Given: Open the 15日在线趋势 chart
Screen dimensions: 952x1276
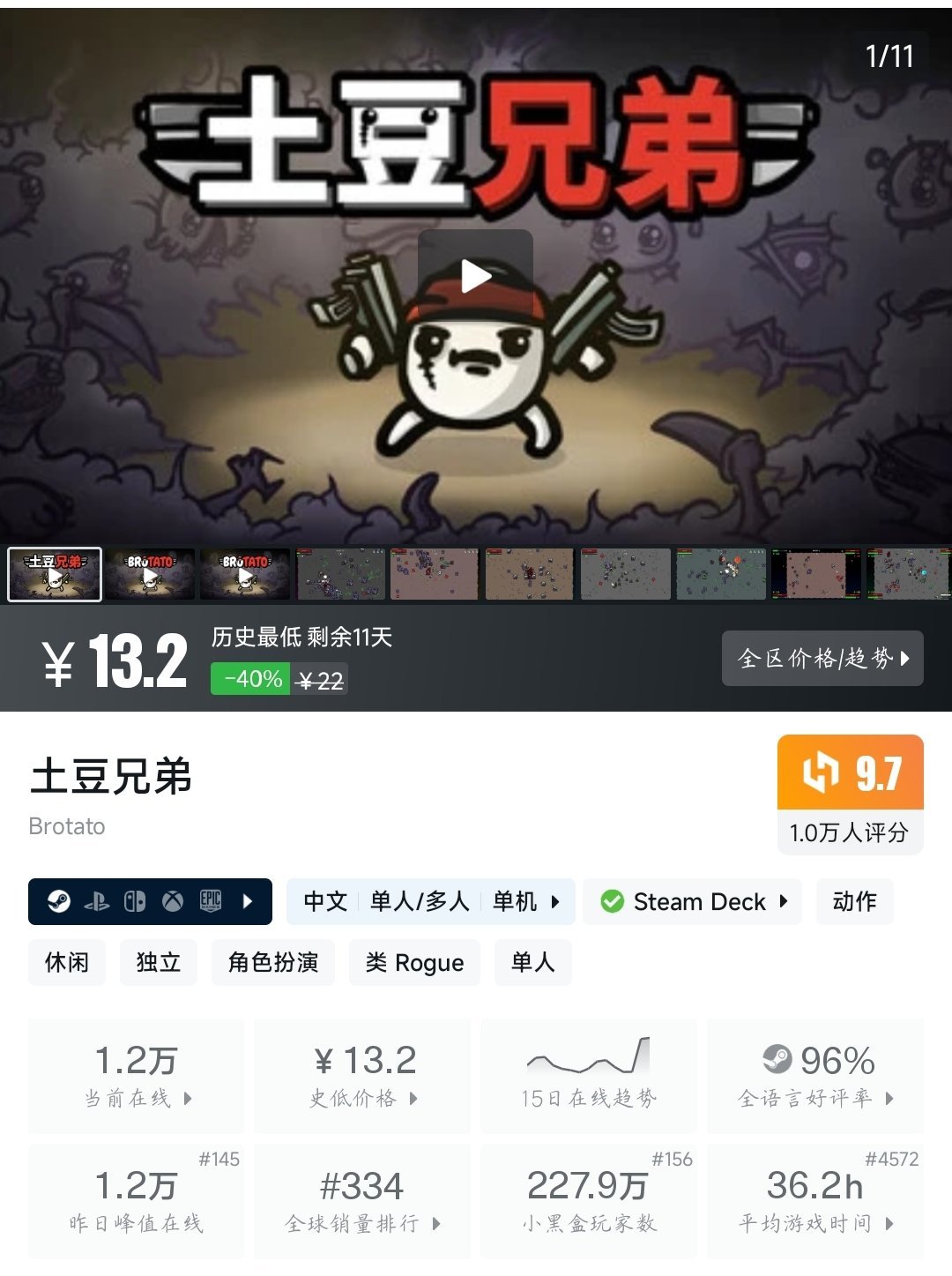Looking at the screenshot, I should [589, 1076].
